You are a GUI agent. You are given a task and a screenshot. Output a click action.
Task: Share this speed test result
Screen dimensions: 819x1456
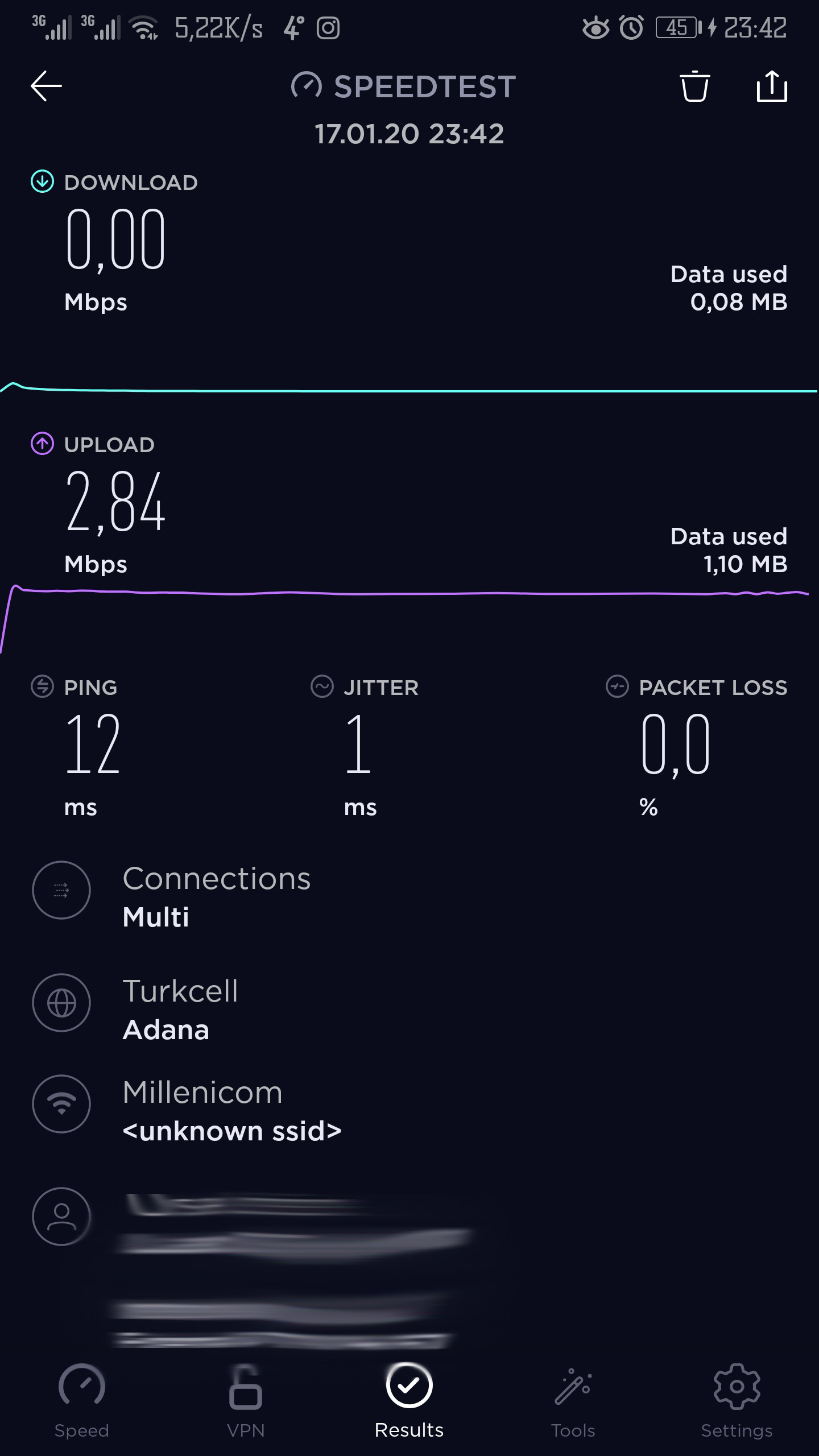[772, 86]
